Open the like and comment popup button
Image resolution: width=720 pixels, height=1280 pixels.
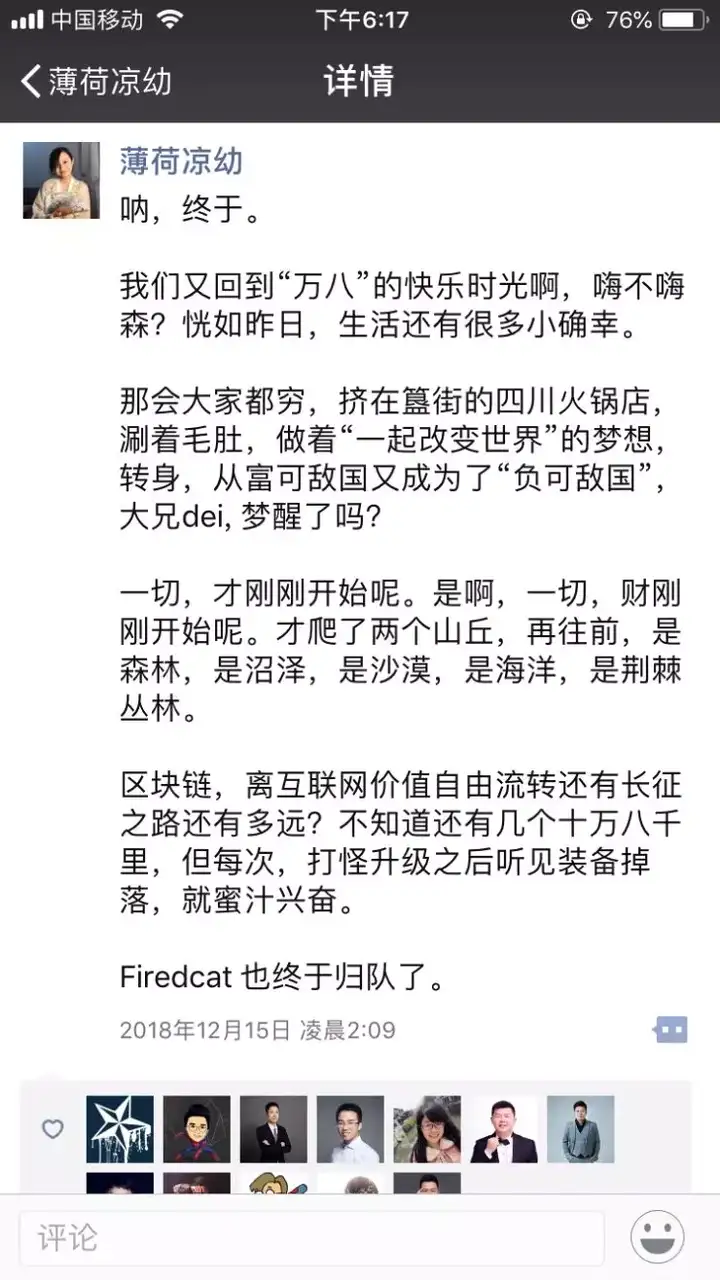[670, 1029]
